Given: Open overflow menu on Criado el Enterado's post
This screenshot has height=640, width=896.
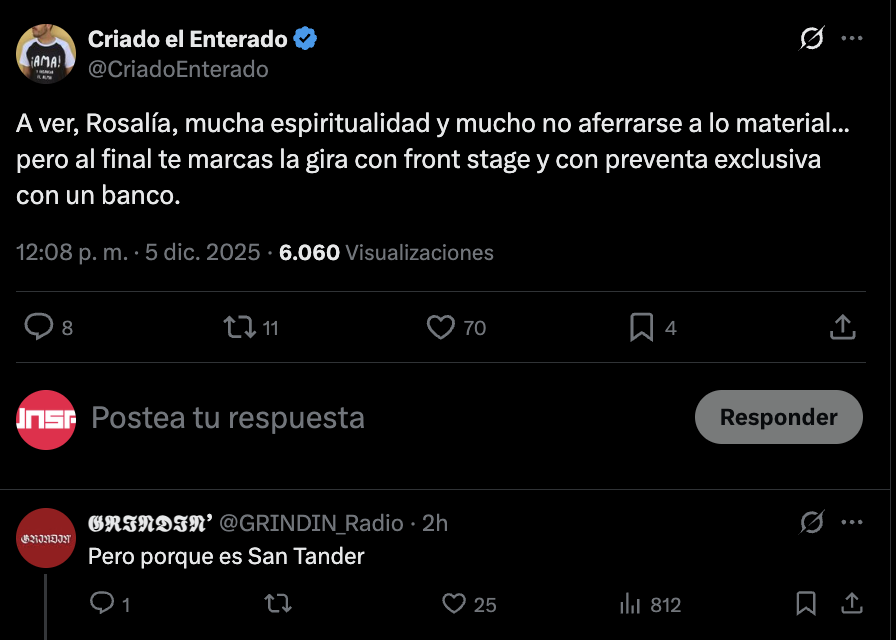Looking at the screenshot, I should [852, 39].
